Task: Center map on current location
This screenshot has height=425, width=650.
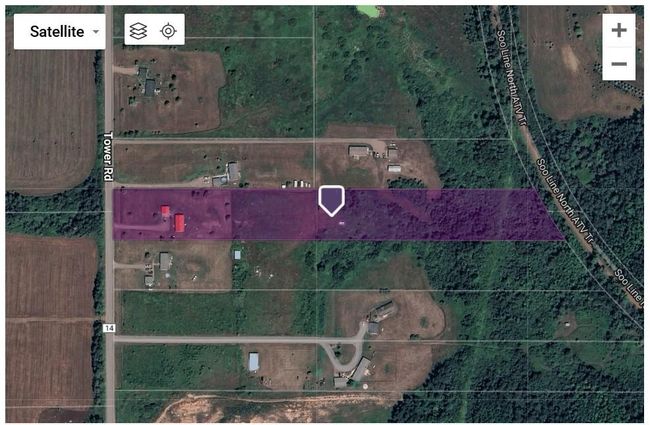Action: click(x=169, y=31)
